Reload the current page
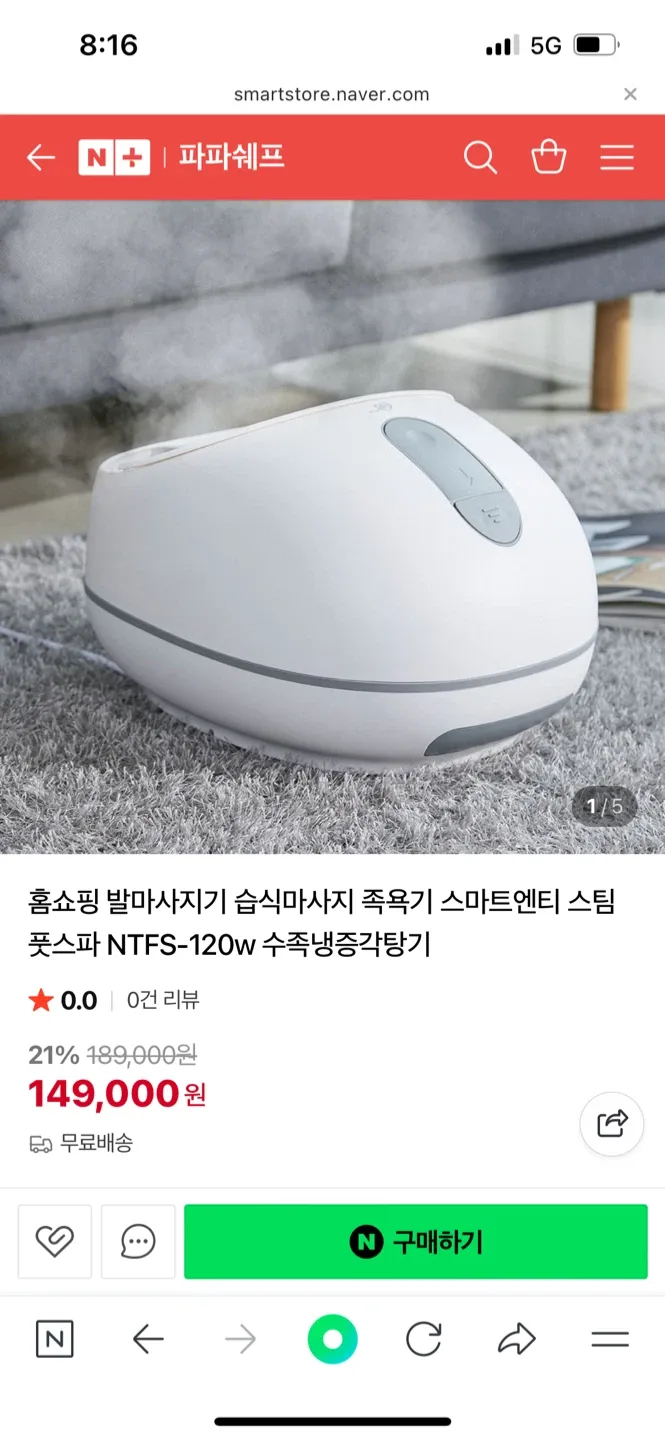Image resolution: width=665 pixels, height=1440 pixels. click(424, 1339)
